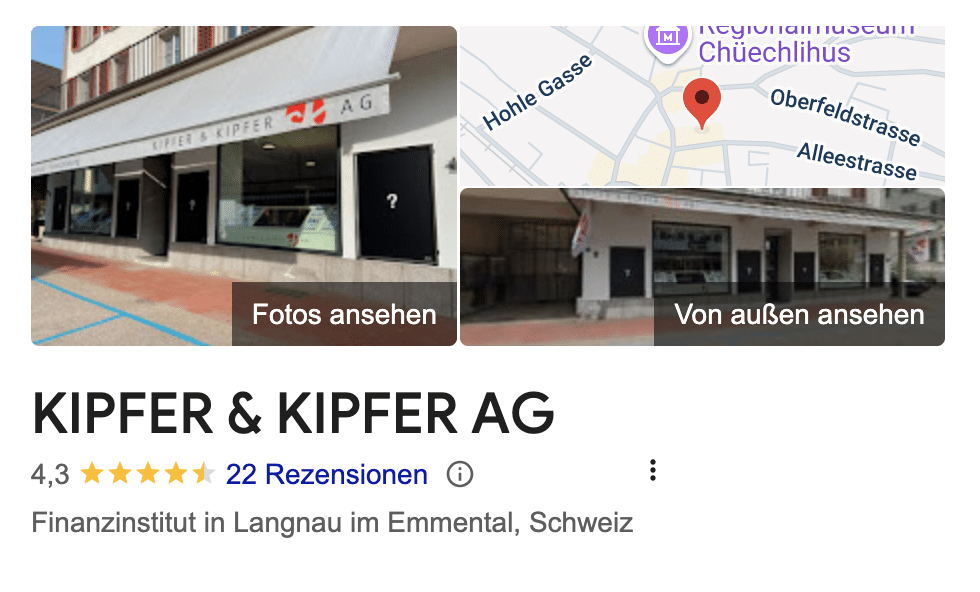Open the Von außen ansehen street view

(x=702, y=267)
